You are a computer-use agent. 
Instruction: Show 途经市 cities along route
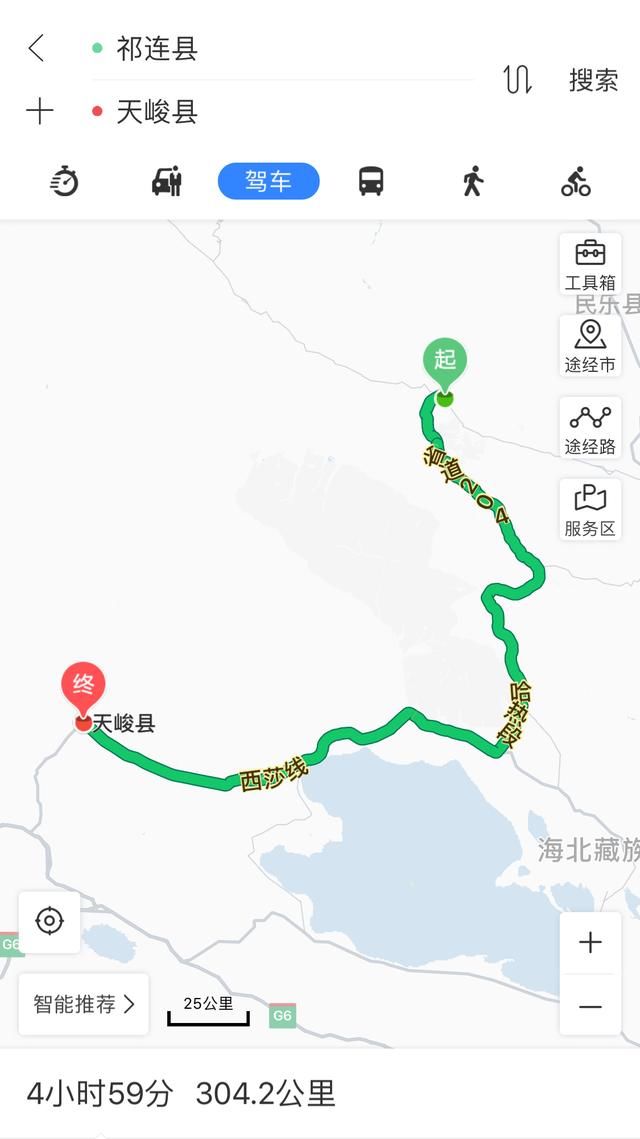pos(590,346)
